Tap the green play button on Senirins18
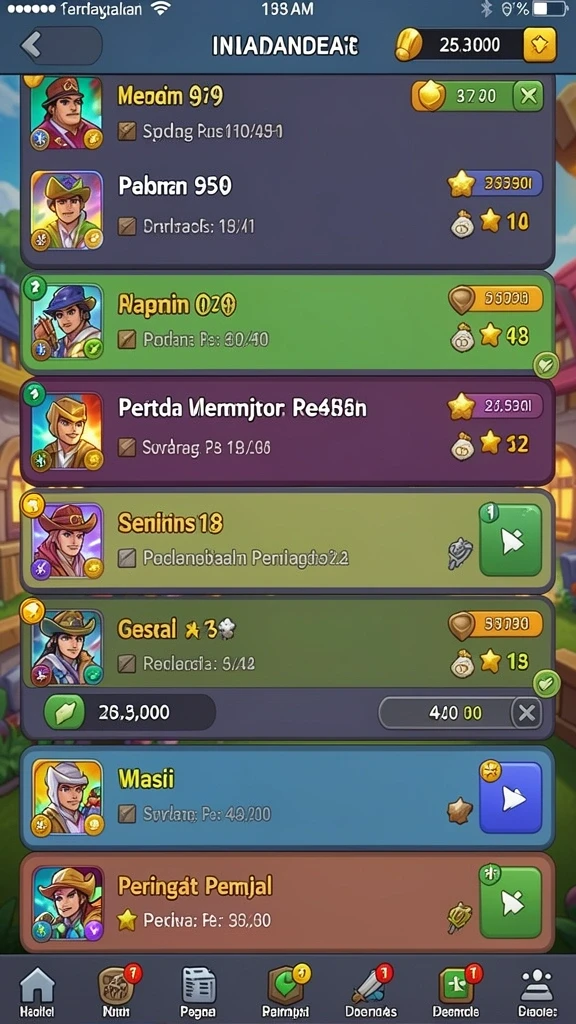 [x=511, y=540]
